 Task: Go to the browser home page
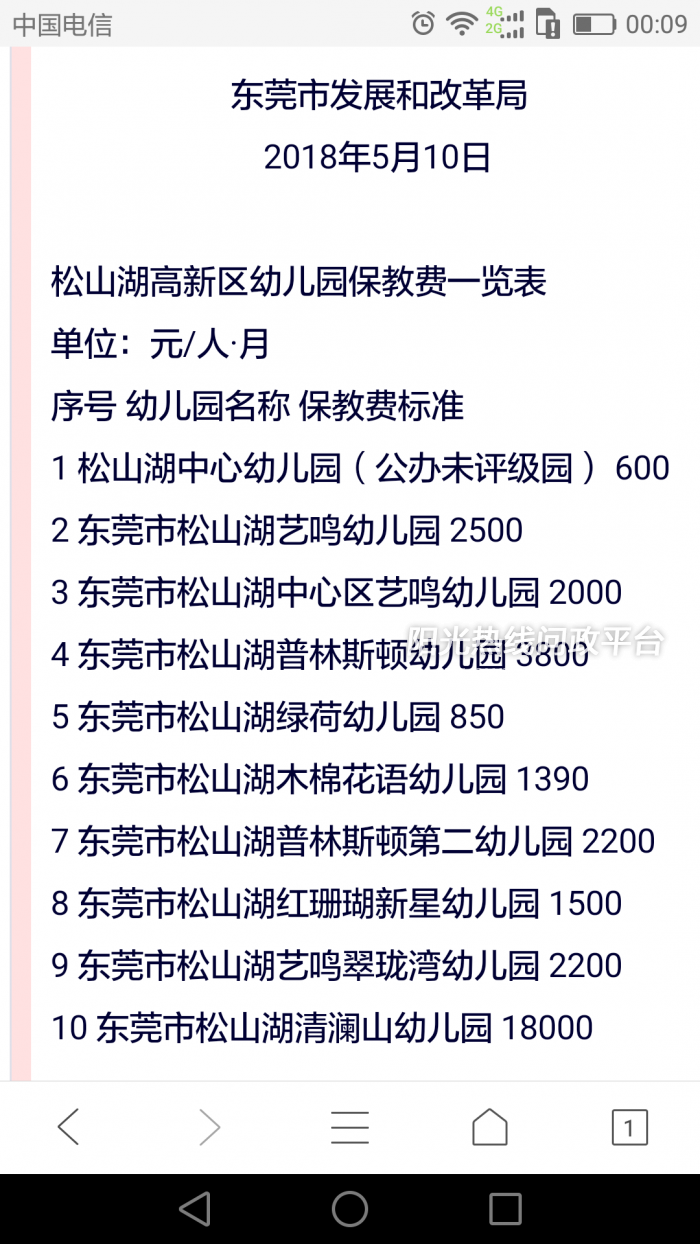click(x=490, y=1127)
